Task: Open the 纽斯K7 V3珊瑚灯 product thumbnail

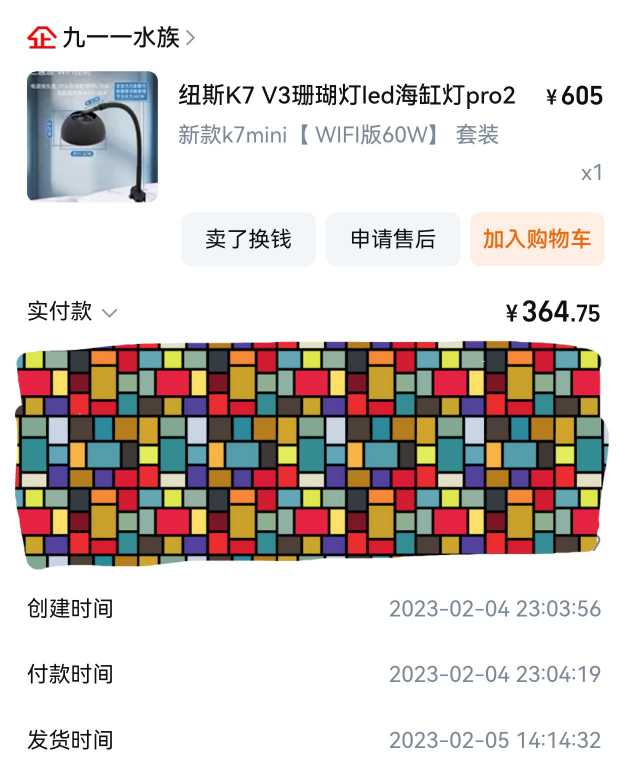Action: coord(92,136)
